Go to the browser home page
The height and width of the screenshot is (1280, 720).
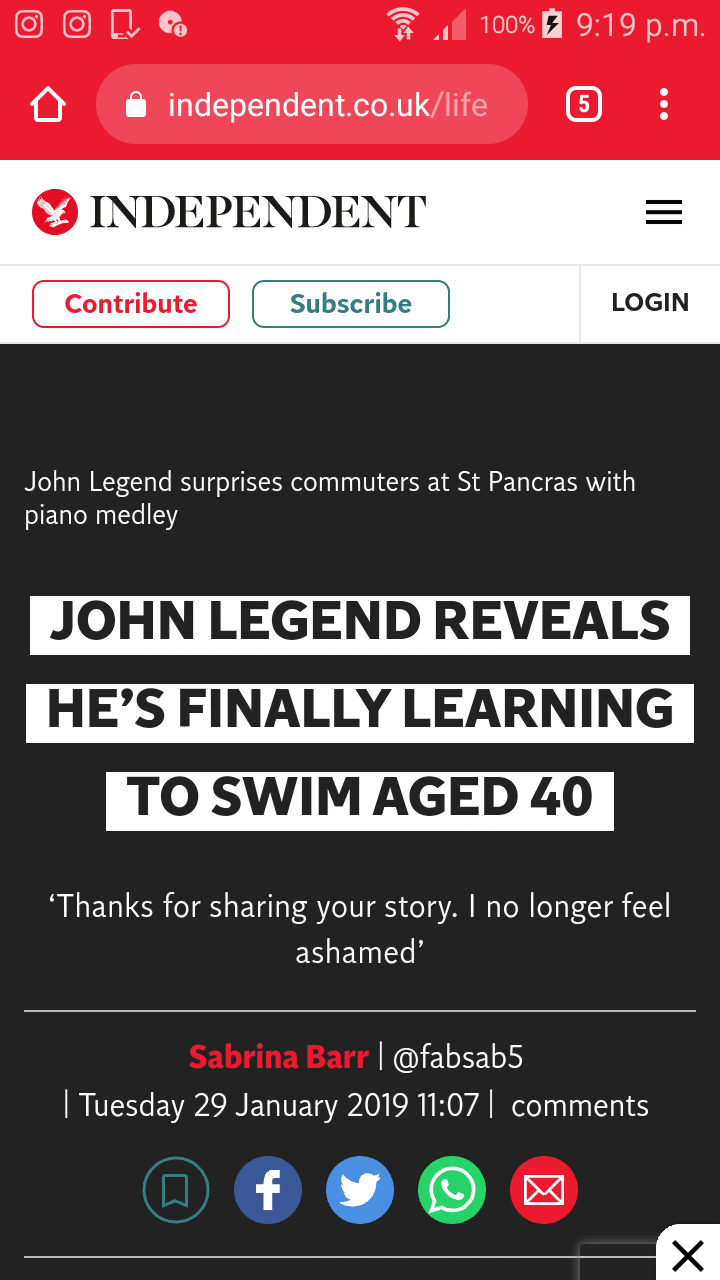[48, 105]
